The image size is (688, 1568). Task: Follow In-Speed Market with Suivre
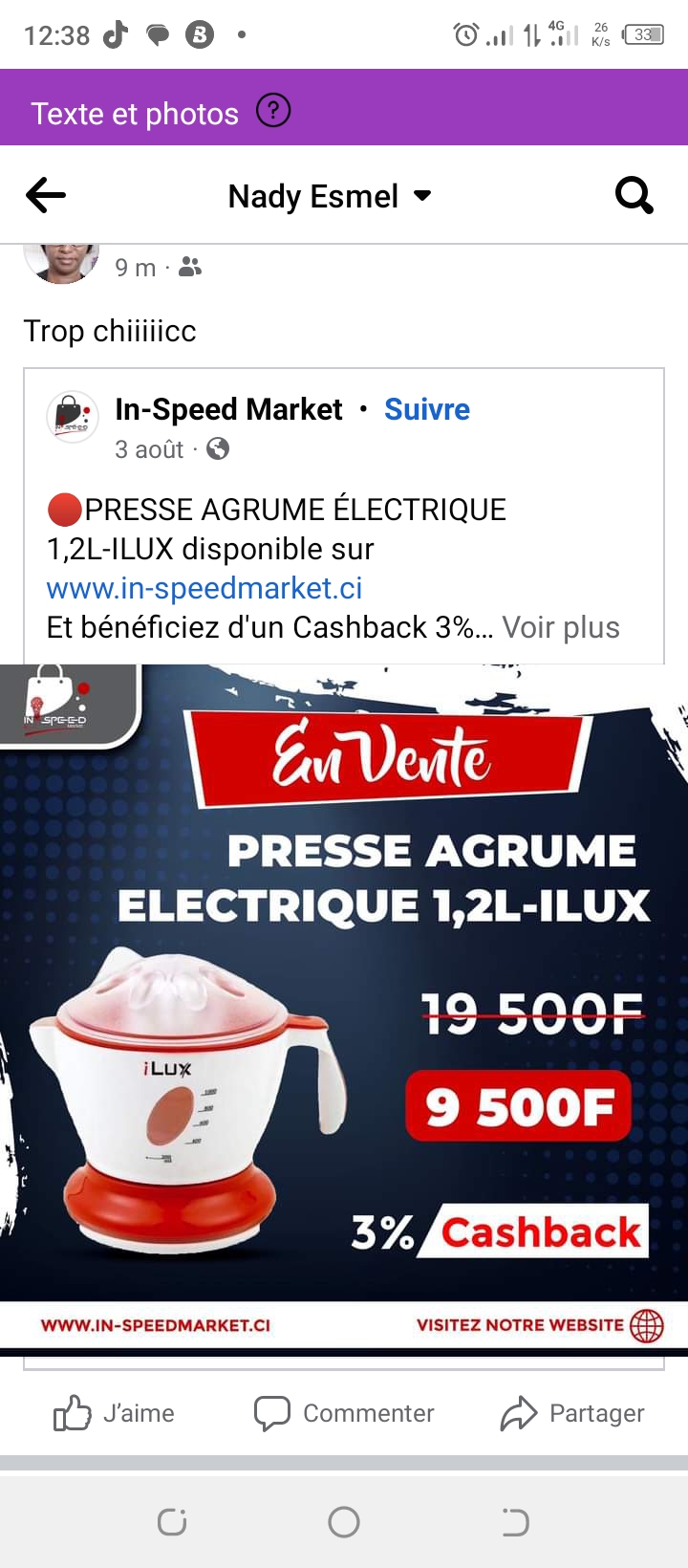click(x=427, y=409)
